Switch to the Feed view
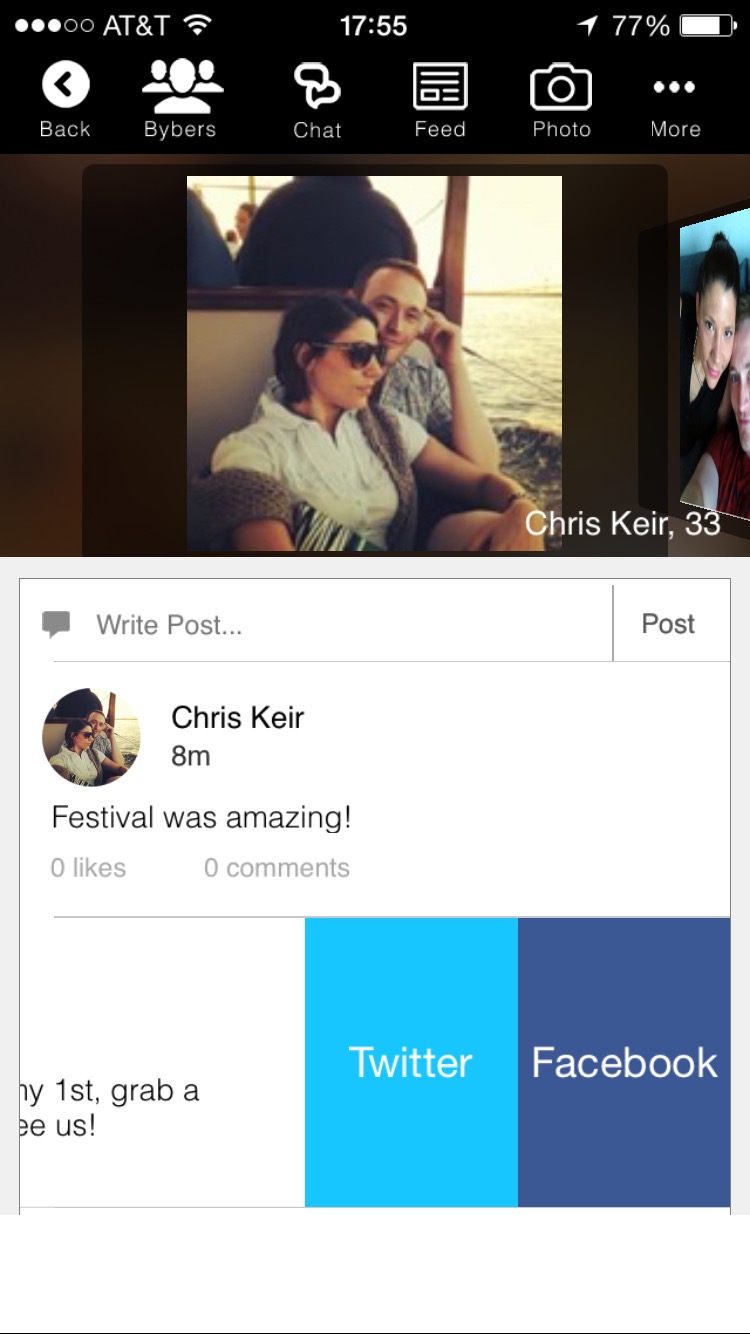Image resolution: width=750 pixels, height=1334 pixels. pyautogui.click(x=440, y=100)
